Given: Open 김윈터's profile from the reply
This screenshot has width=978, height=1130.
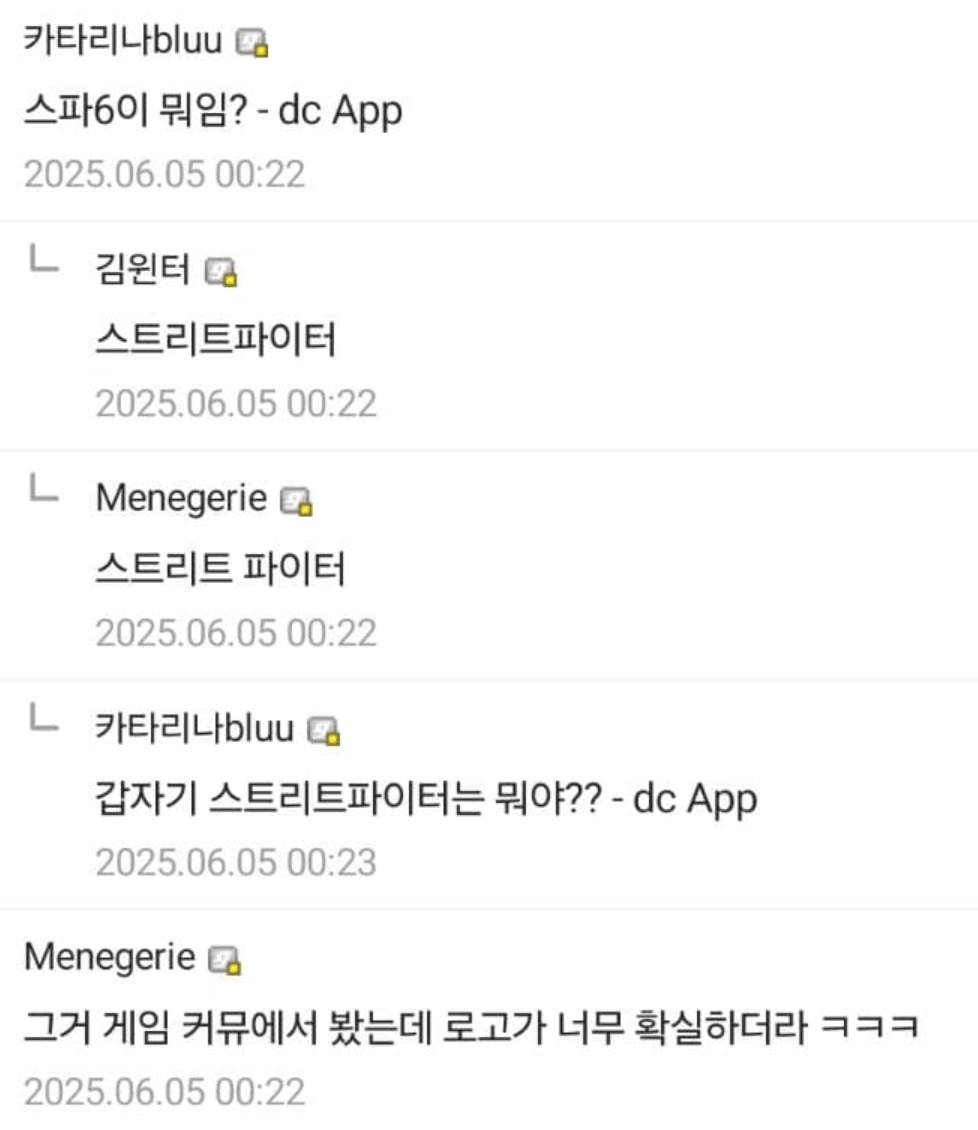Looking at the screenshot, I should click(142, 270).
